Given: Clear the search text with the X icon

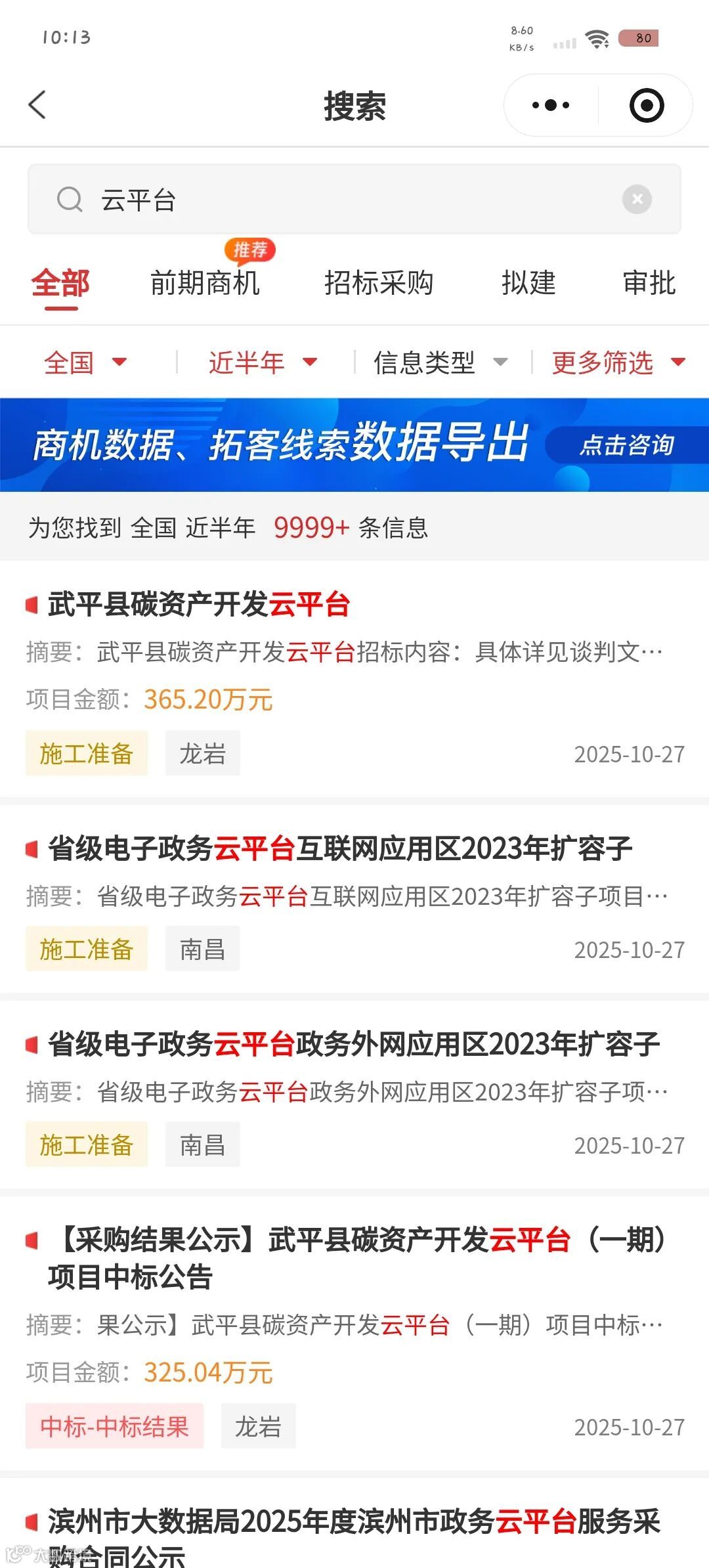Looking at the screenshot, I should coord(637,199).
